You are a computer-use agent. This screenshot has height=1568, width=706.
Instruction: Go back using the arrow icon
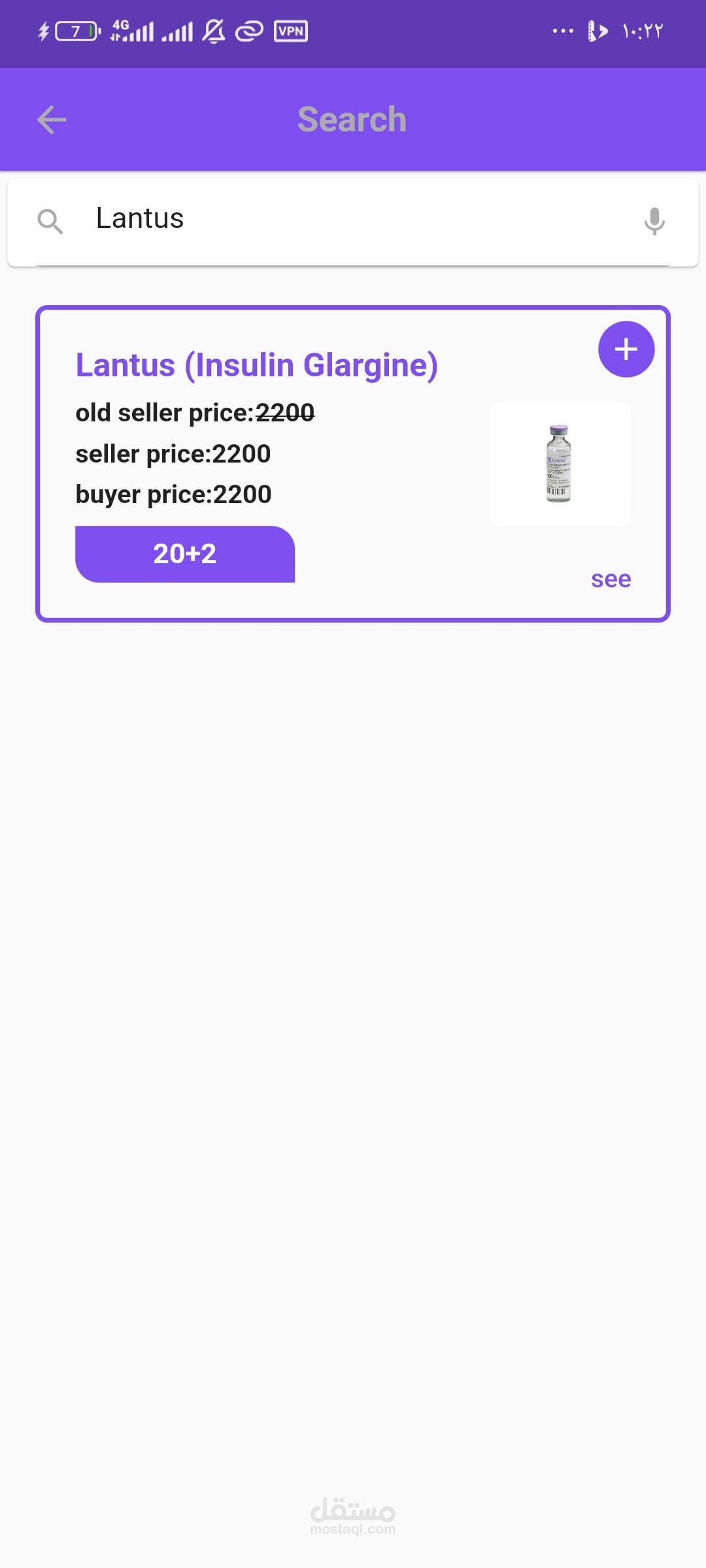click(52, 120)
